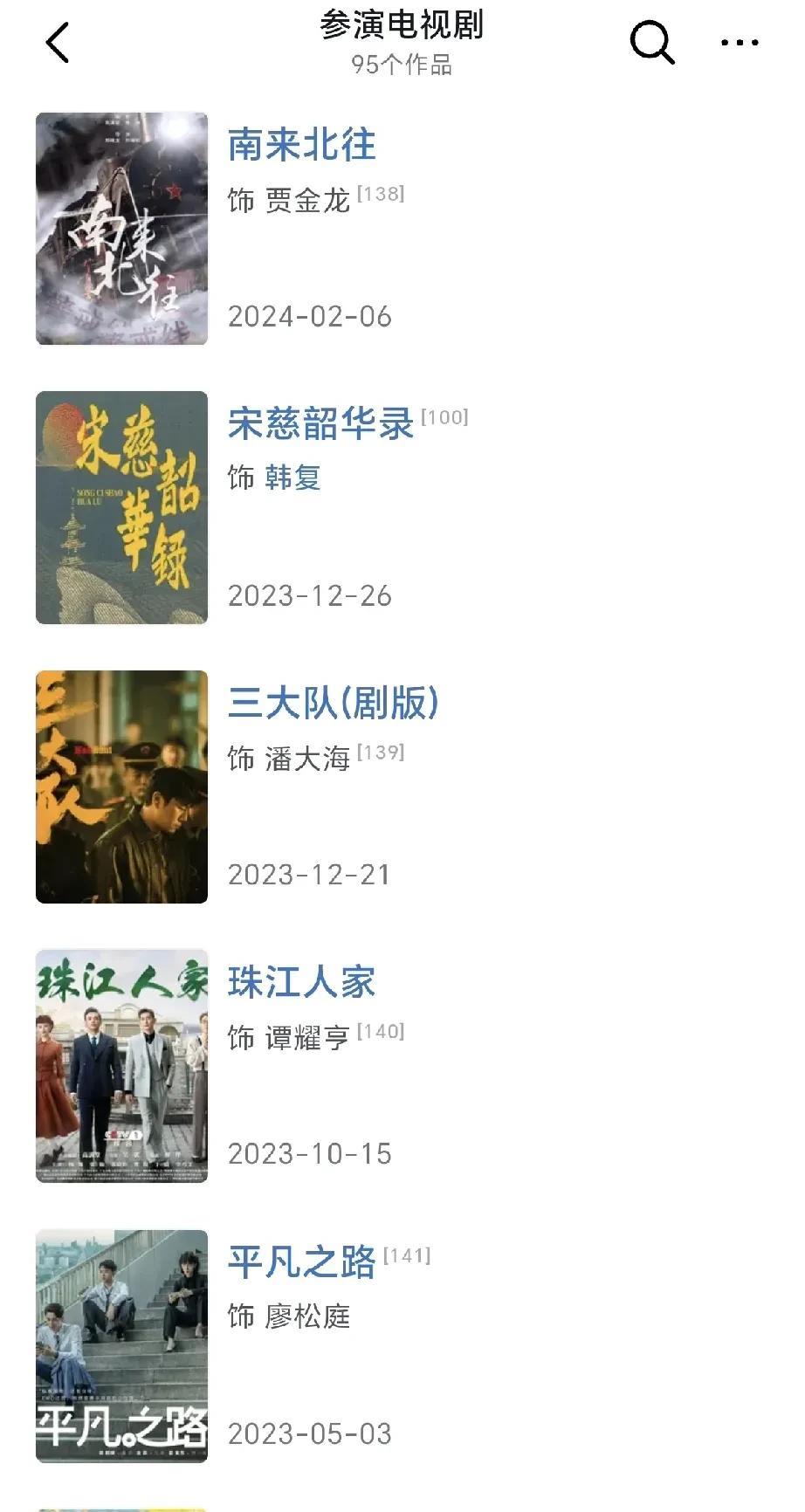The width and height of the screenshot is (805, 1512).
Task: Tap the 南来北往 poster
Action: [121, 229]
